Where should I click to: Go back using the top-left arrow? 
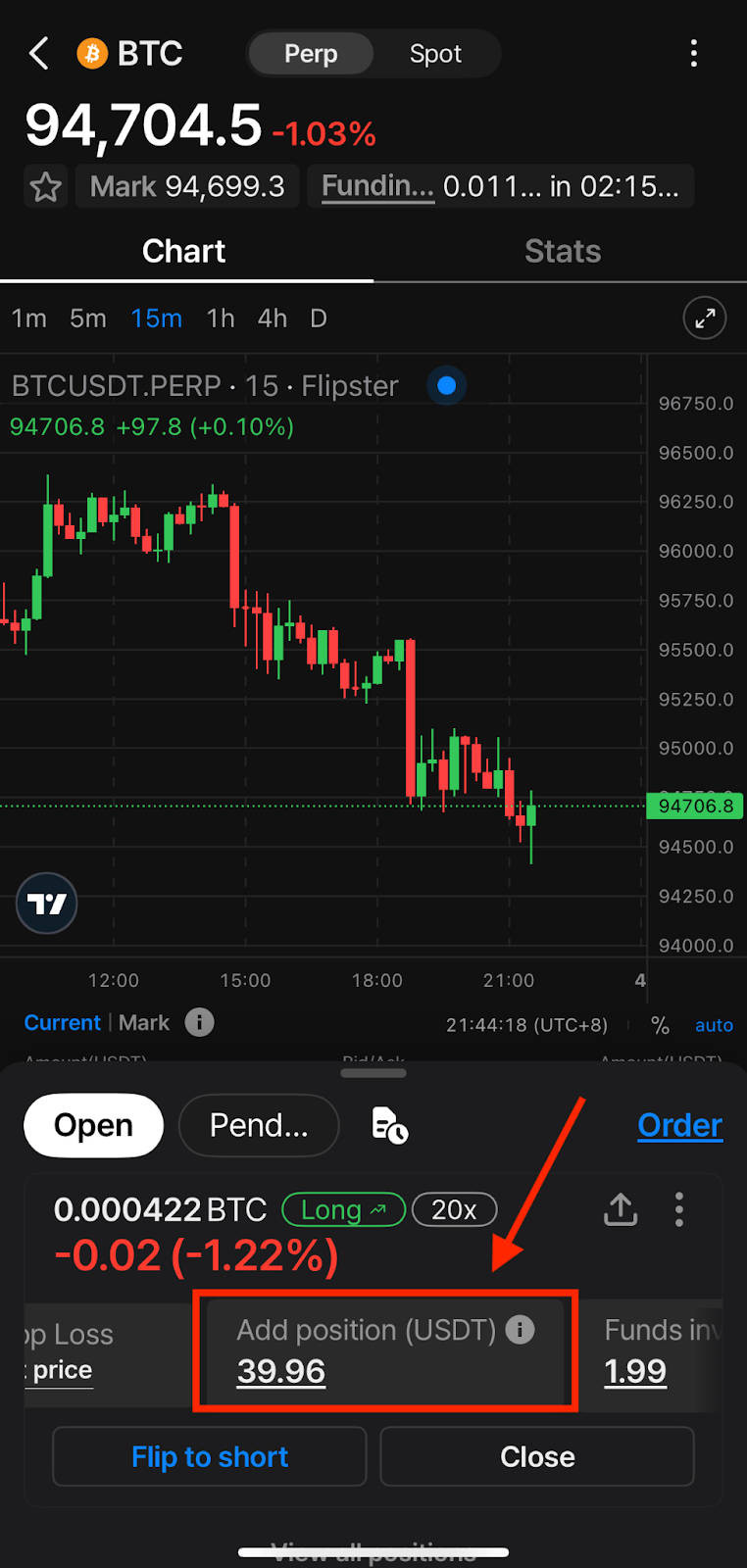pos(39,54)
